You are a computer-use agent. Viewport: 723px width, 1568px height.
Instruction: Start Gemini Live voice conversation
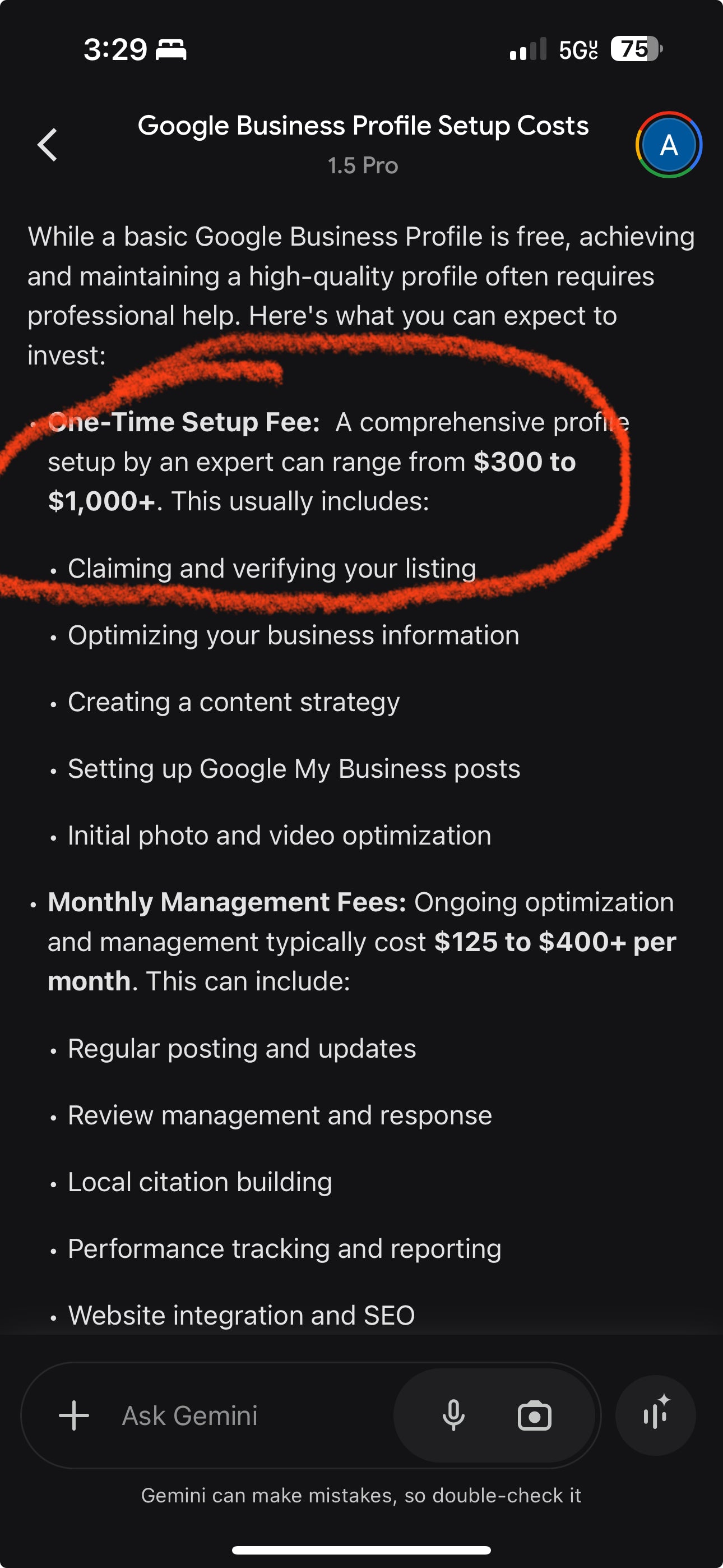pyautogui.click(x=655, y=1414)
